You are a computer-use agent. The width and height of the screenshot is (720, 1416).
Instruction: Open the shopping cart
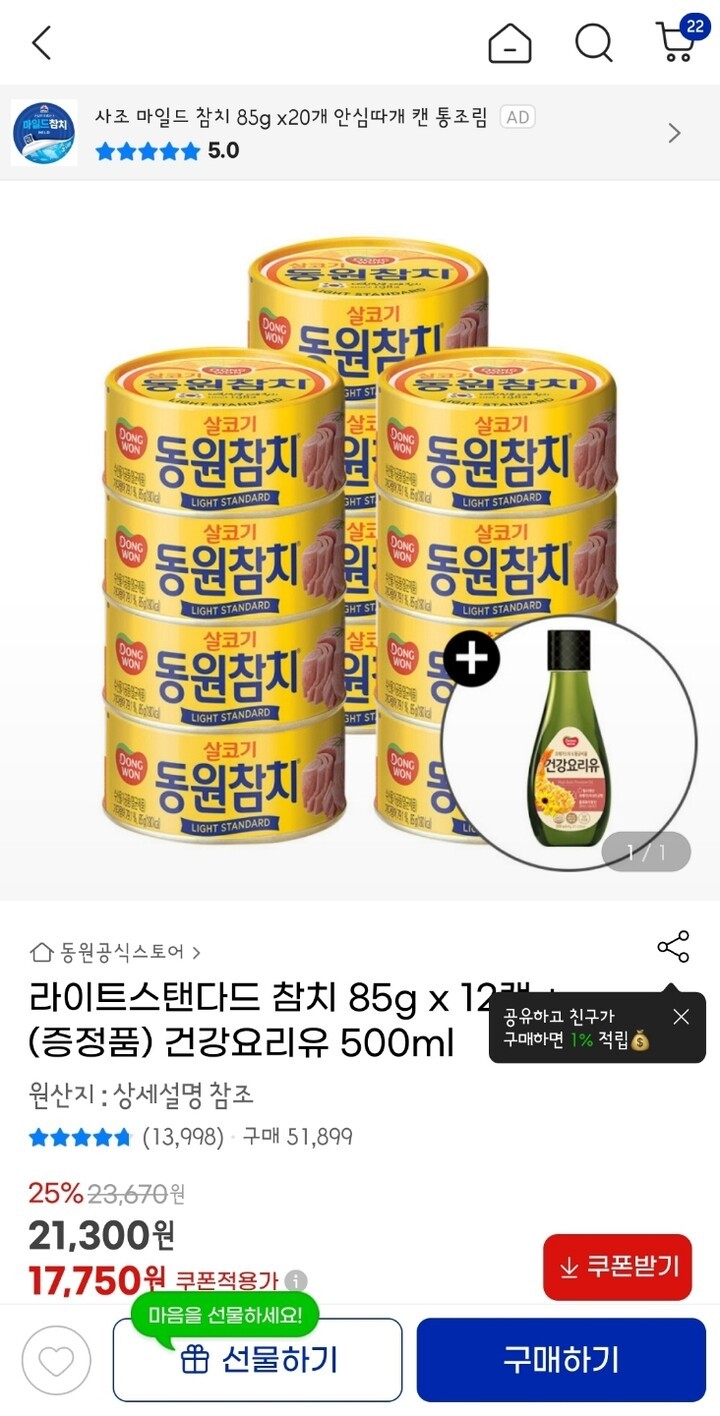pos(678,43)
